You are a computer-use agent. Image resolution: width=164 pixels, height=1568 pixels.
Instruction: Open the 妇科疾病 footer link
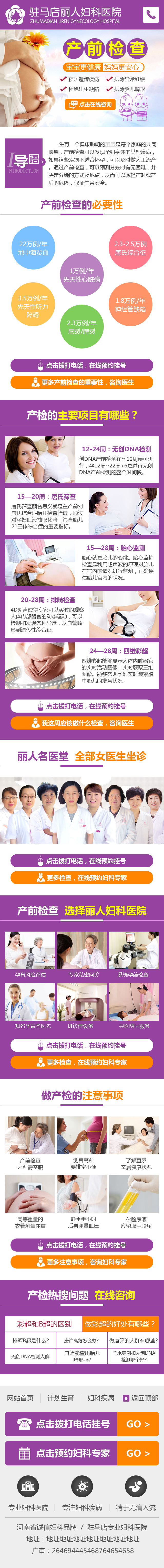click(100, 1397)
